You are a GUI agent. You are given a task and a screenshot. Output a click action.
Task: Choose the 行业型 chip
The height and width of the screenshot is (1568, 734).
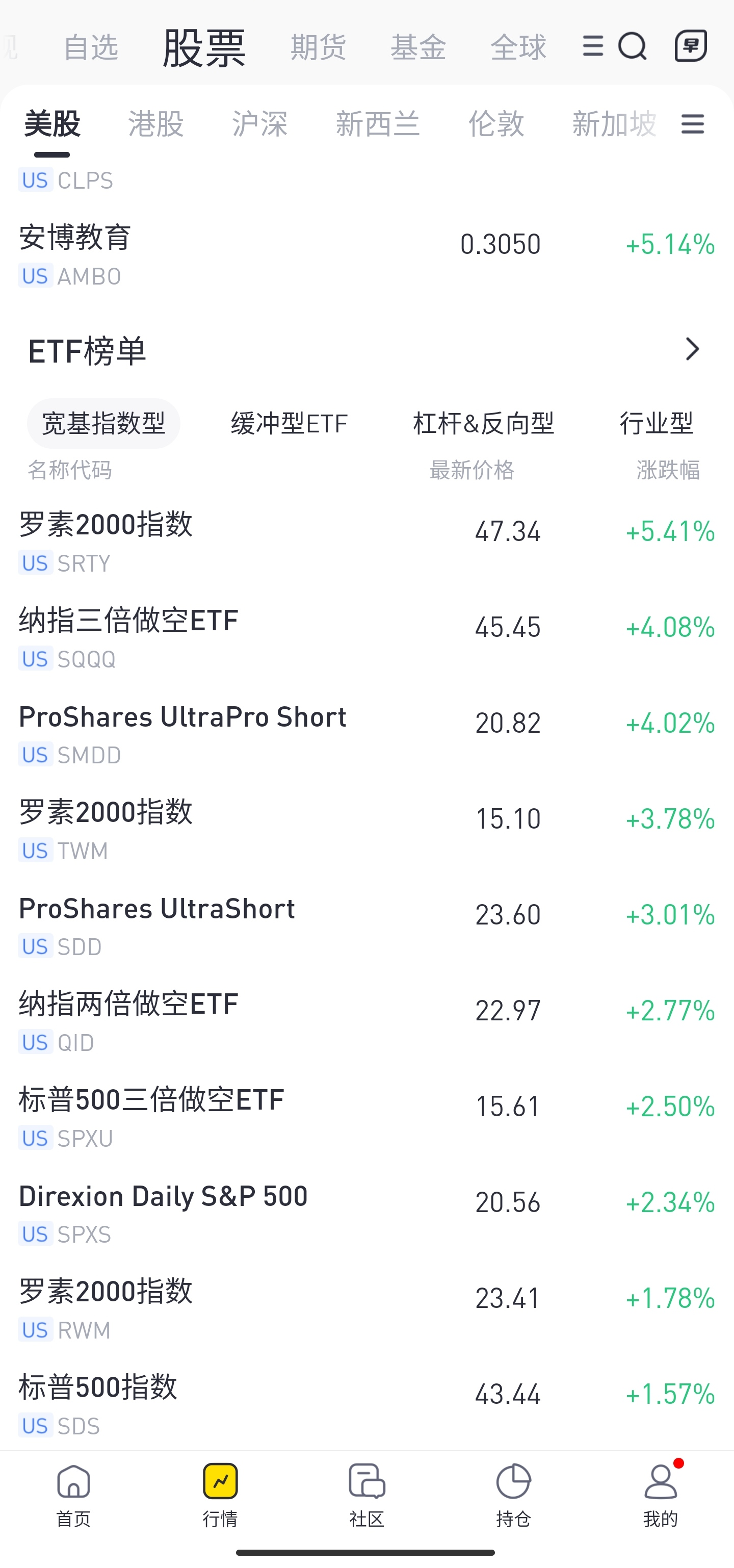(x=657, y=424)
